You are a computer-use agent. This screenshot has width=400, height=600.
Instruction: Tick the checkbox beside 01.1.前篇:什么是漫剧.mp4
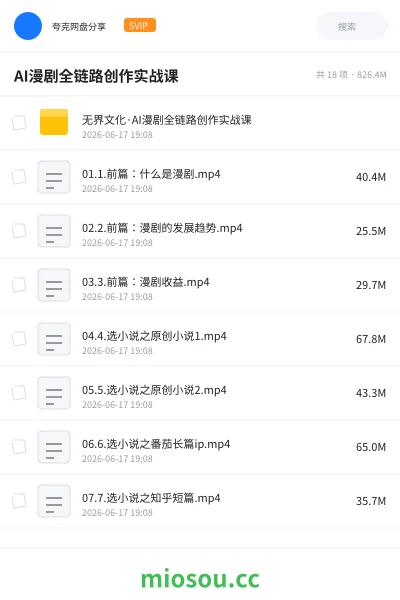tap(19, 177)
